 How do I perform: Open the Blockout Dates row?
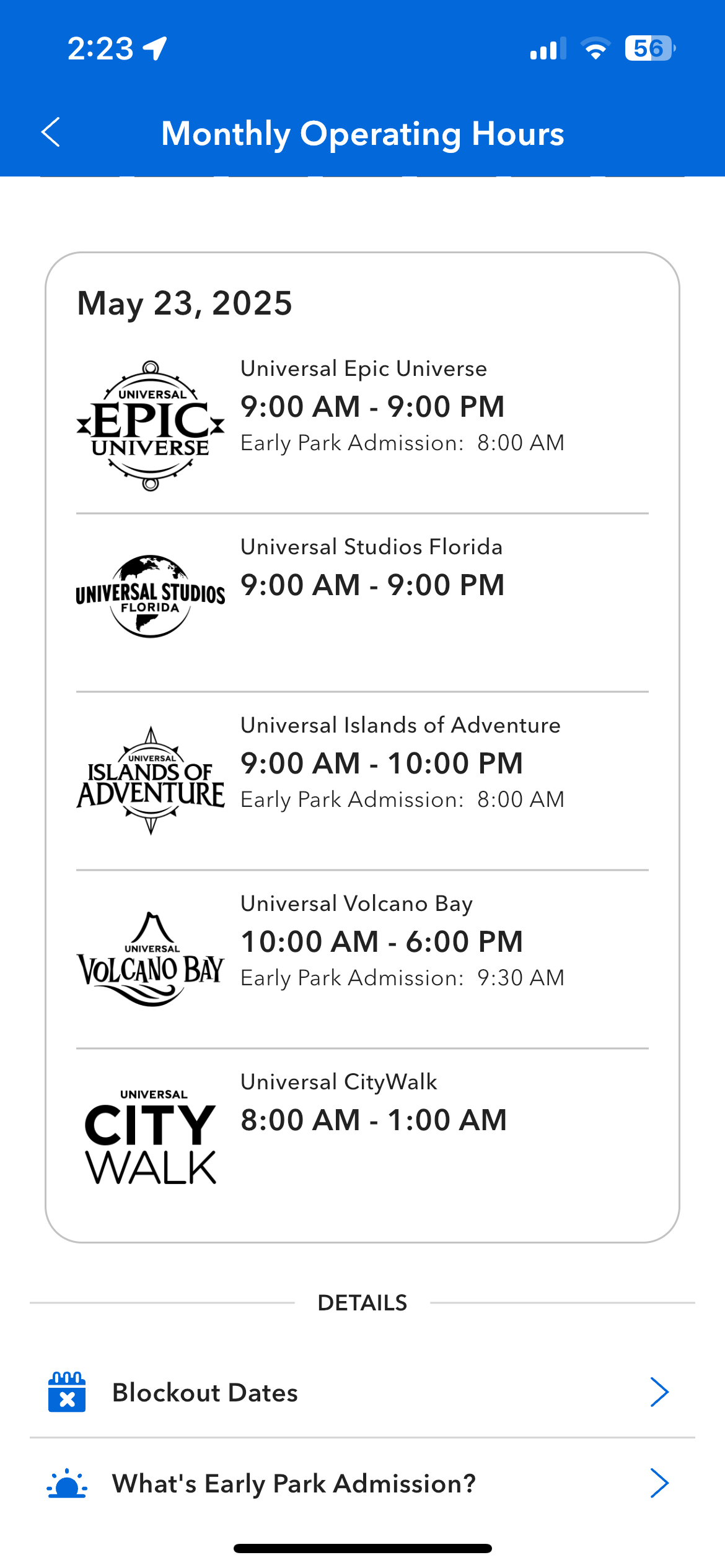pyautogui.click(x=362, y=1392)
